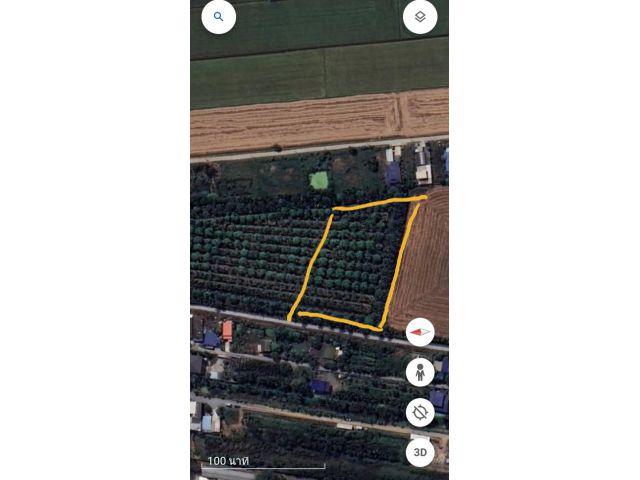The image size is (640, 480).
Task: Open the map layers selector
Action: (420, 17)
